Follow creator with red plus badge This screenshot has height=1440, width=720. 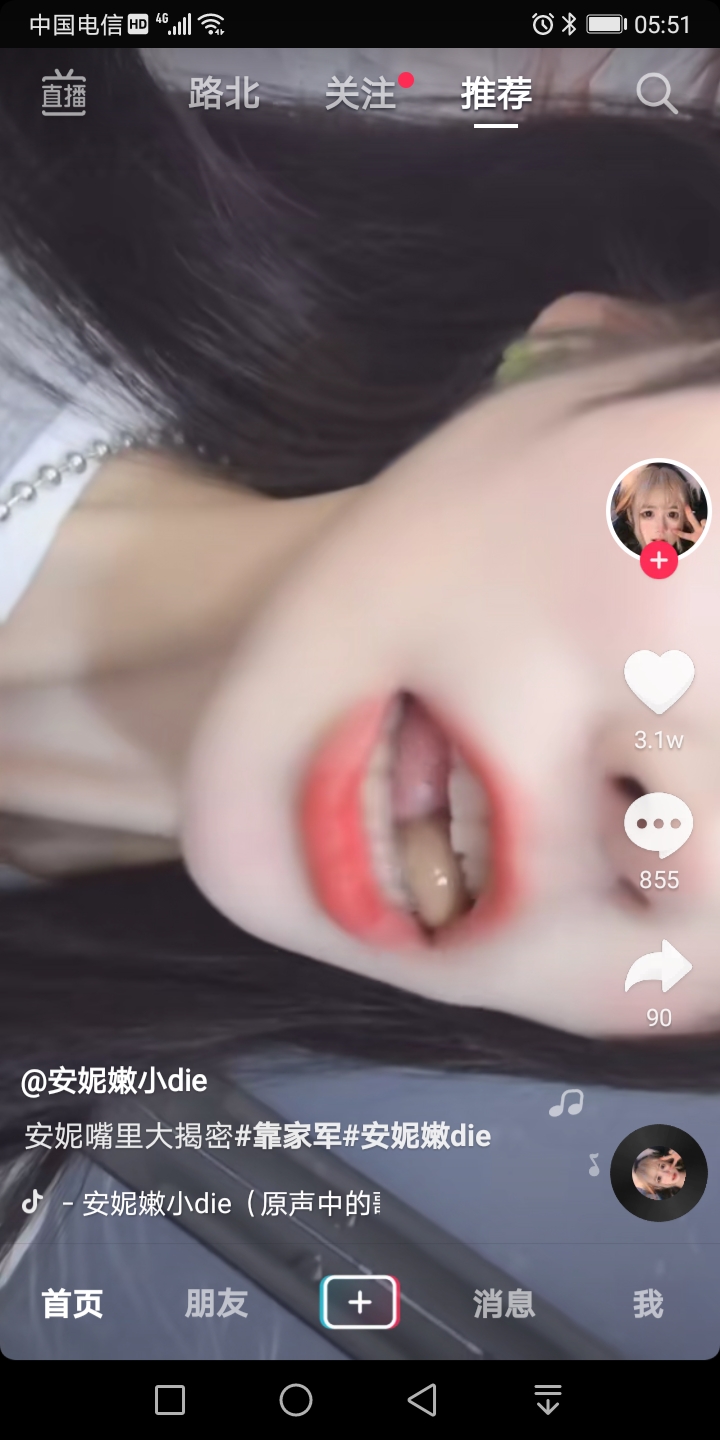click(x=658, y=562)
